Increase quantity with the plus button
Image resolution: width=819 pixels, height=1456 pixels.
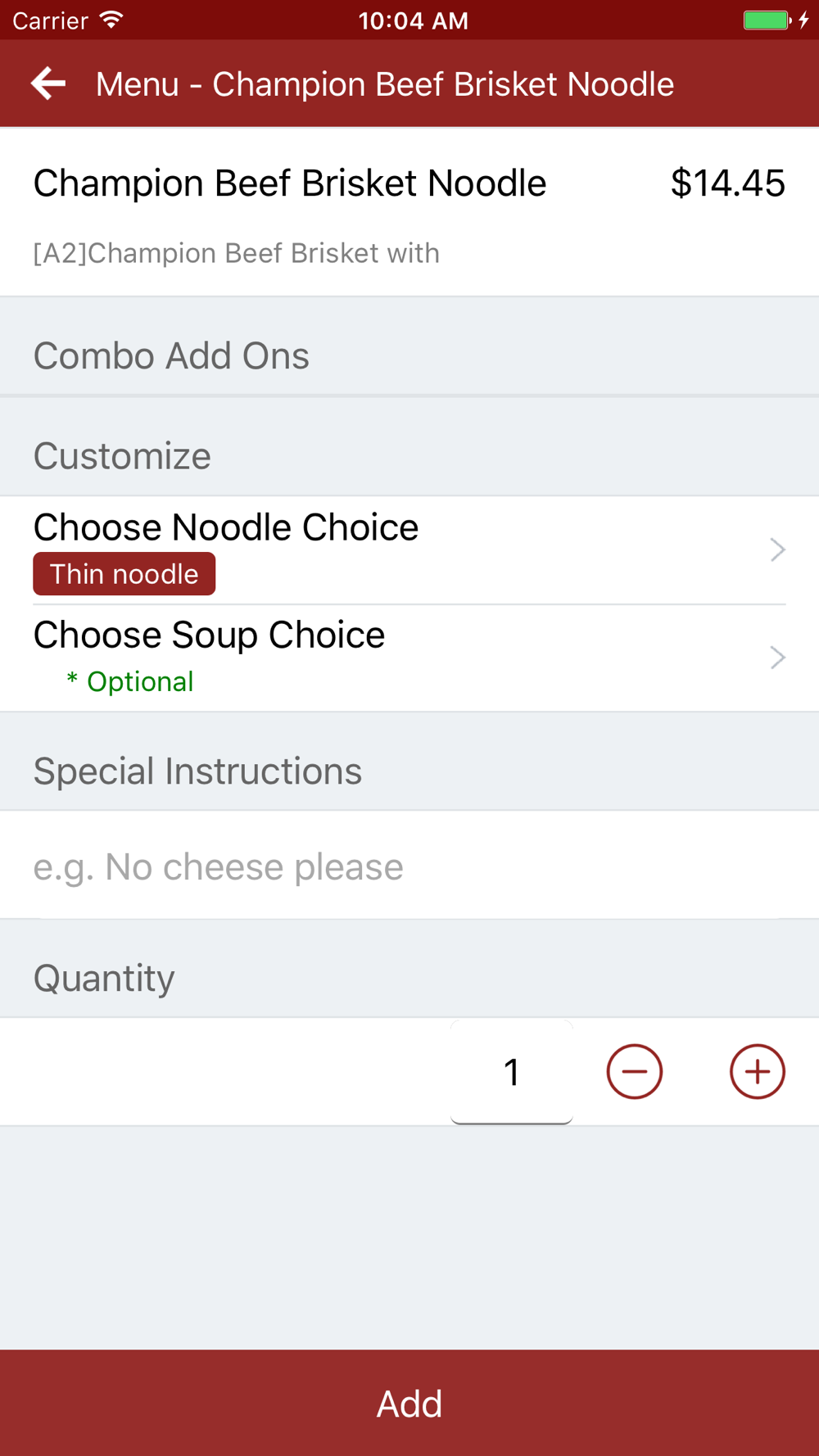[758, 1072]
